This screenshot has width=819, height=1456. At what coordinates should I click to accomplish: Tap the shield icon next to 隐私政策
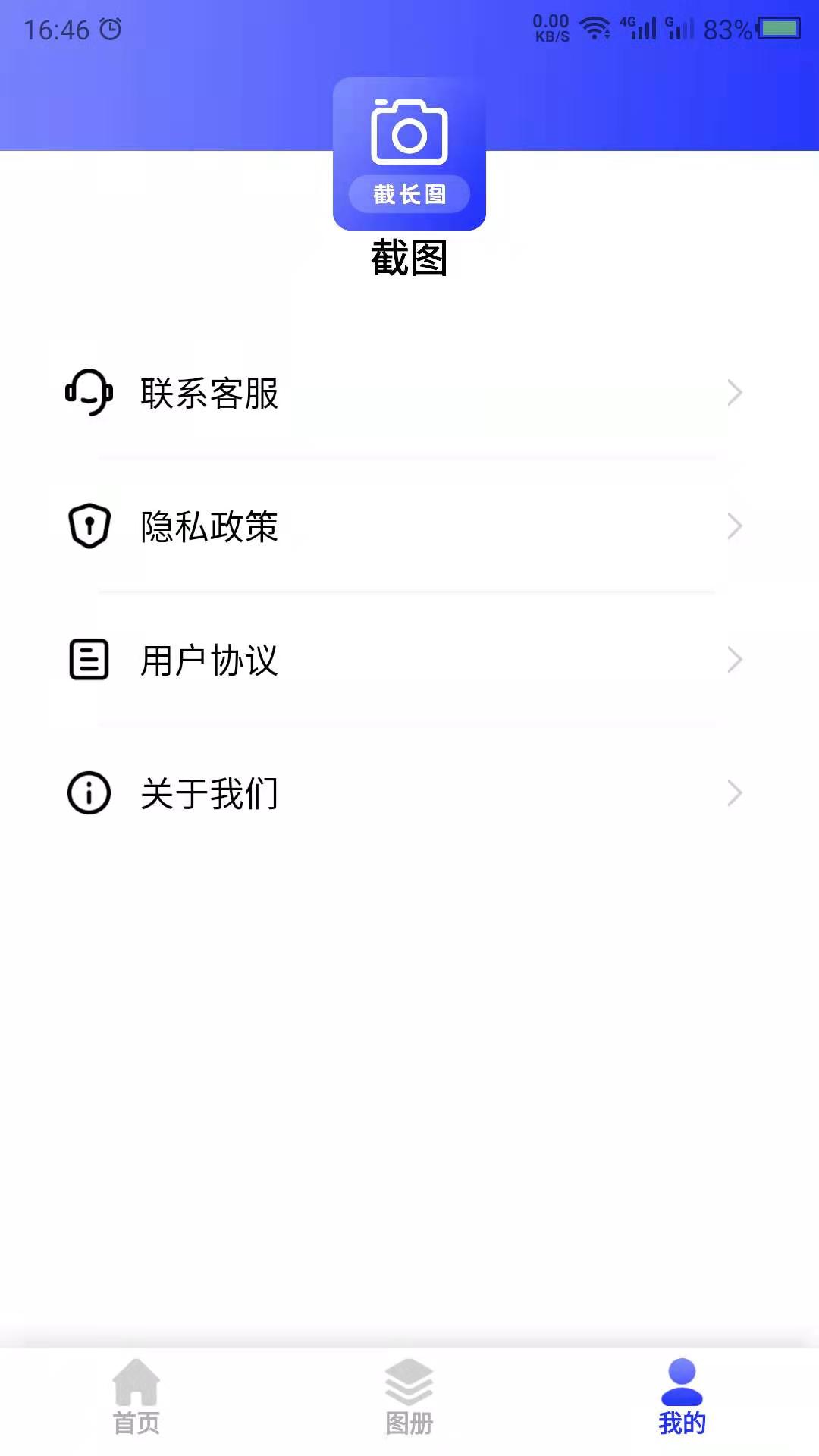[x=89, y=526]
